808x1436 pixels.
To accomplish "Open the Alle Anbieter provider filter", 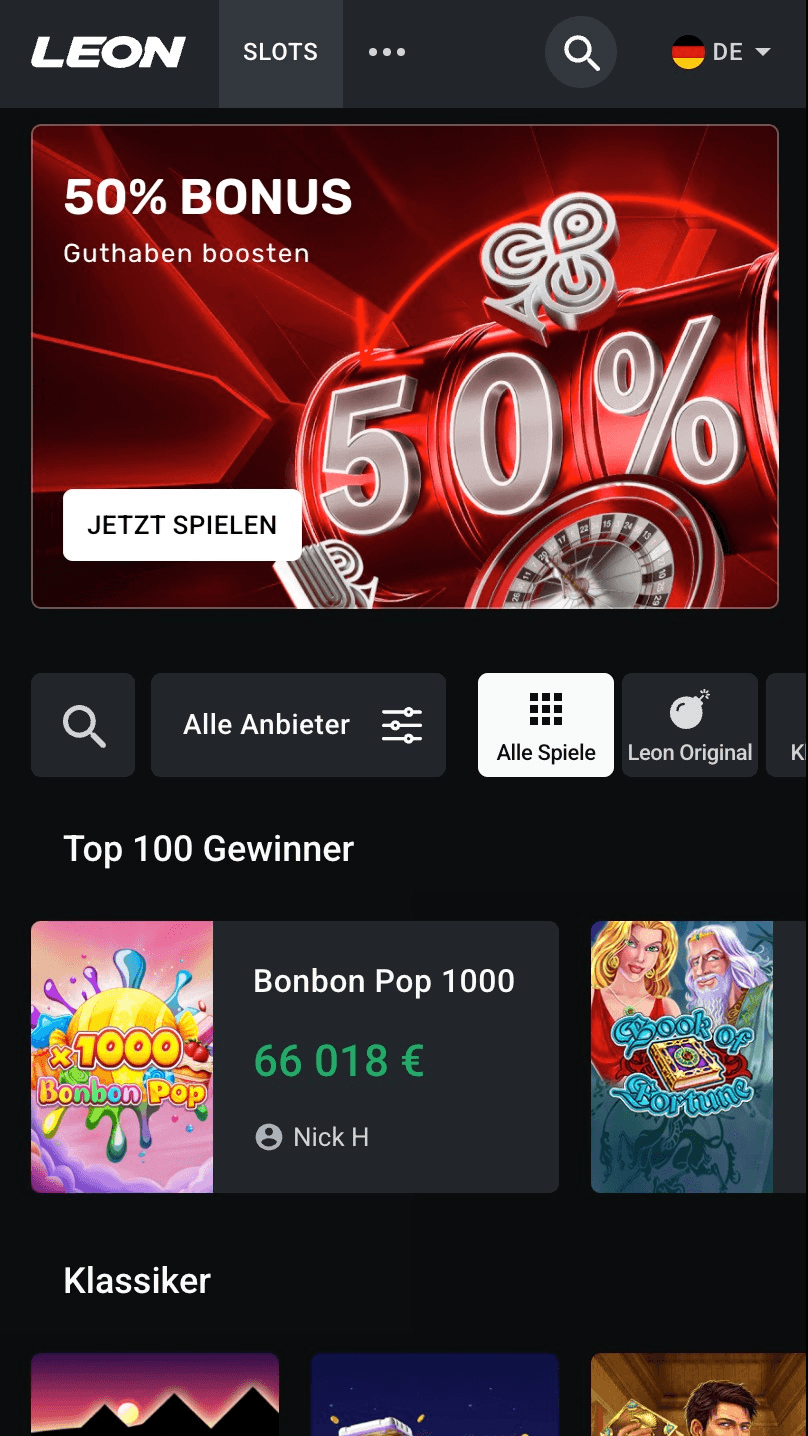I will click(298, 725).
